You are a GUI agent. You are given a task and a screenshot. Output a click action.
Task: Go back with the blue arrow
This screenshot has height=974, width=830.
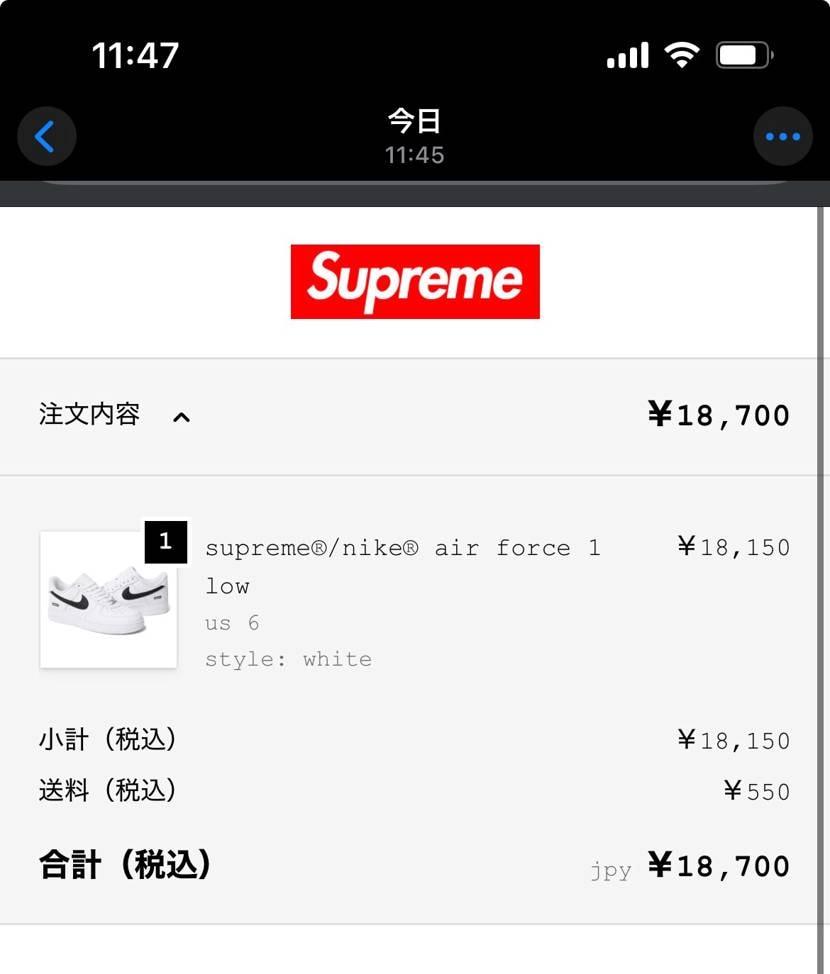click(46, 136)
